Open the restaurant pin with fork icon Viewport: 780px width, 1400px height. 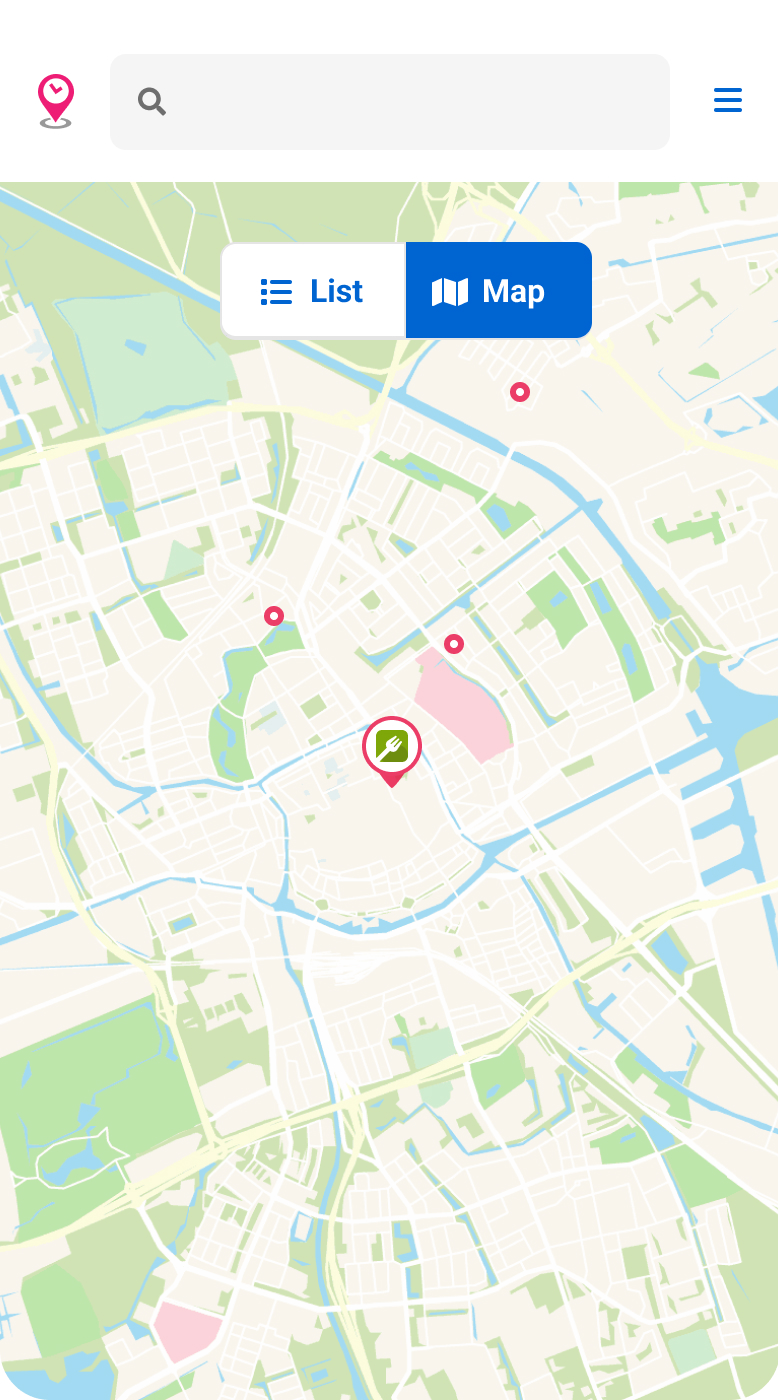392,747
